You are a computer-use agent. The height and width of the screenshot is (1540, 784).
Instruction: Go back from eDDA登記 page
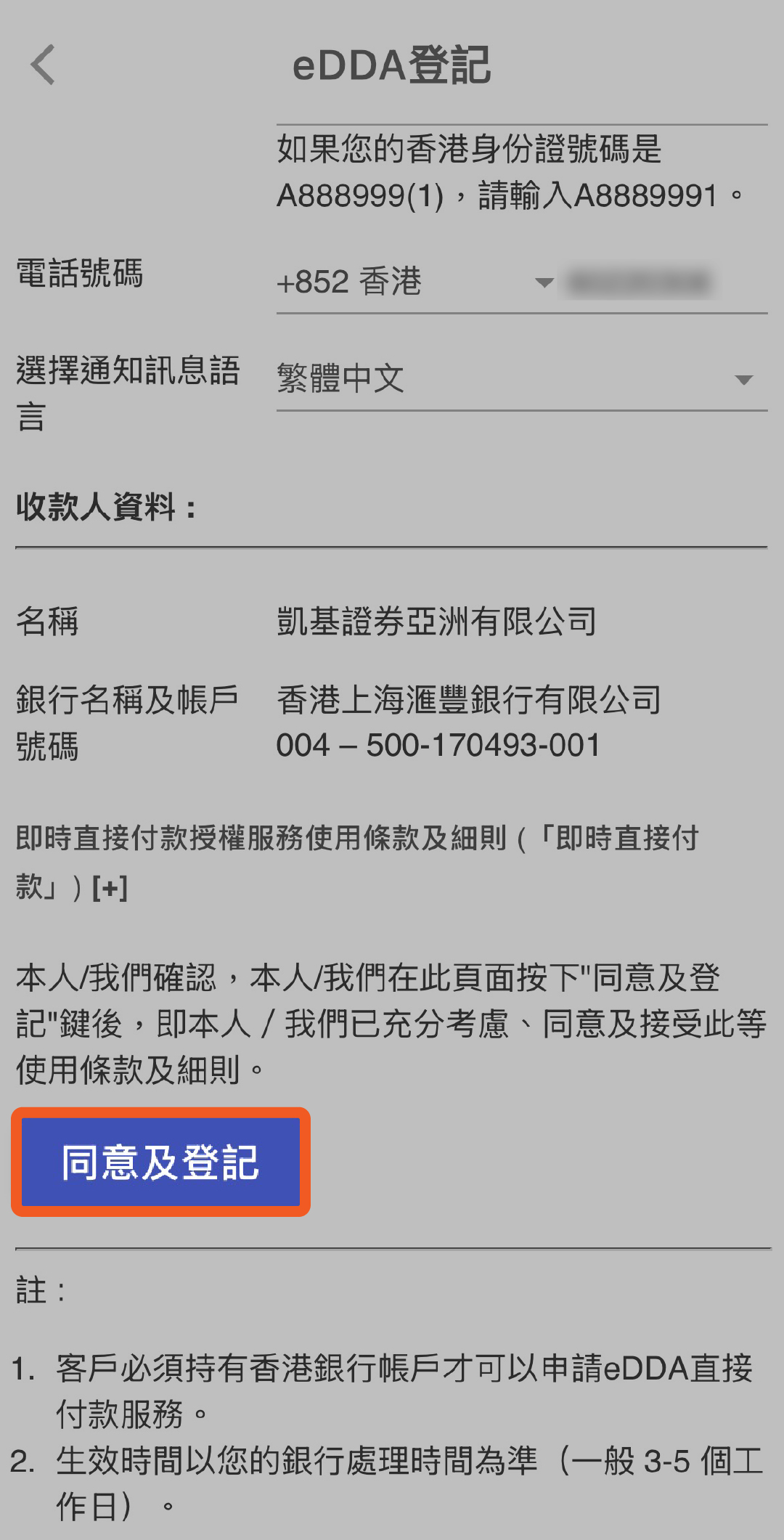click(43, 65)
